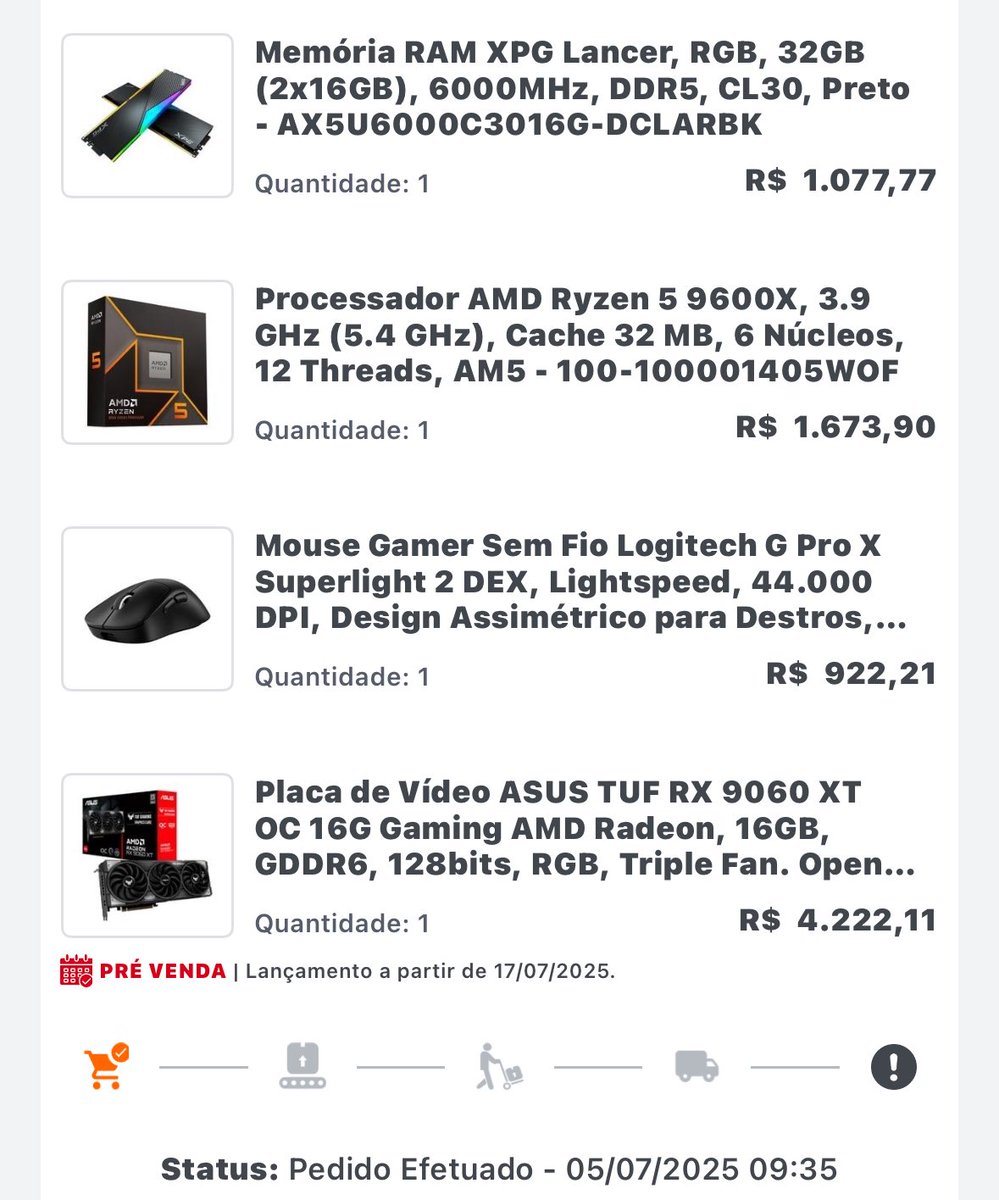
Task: Open the XPG Lancer RAM product image
Action: [x=147, y=116]
